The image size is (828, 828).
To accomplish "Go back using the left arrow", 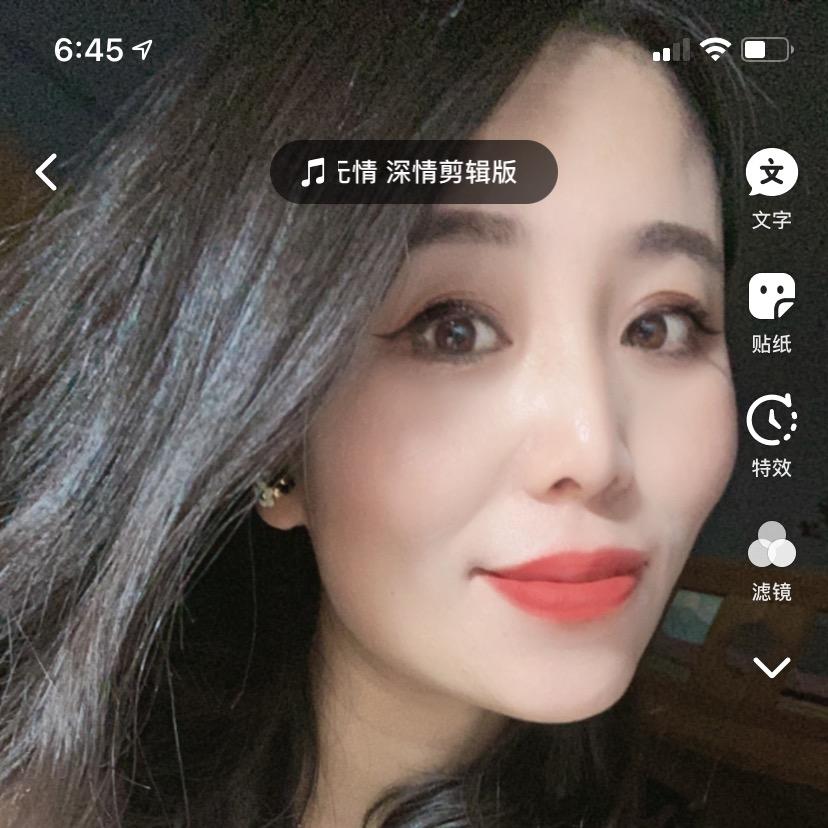I will 47,172.
